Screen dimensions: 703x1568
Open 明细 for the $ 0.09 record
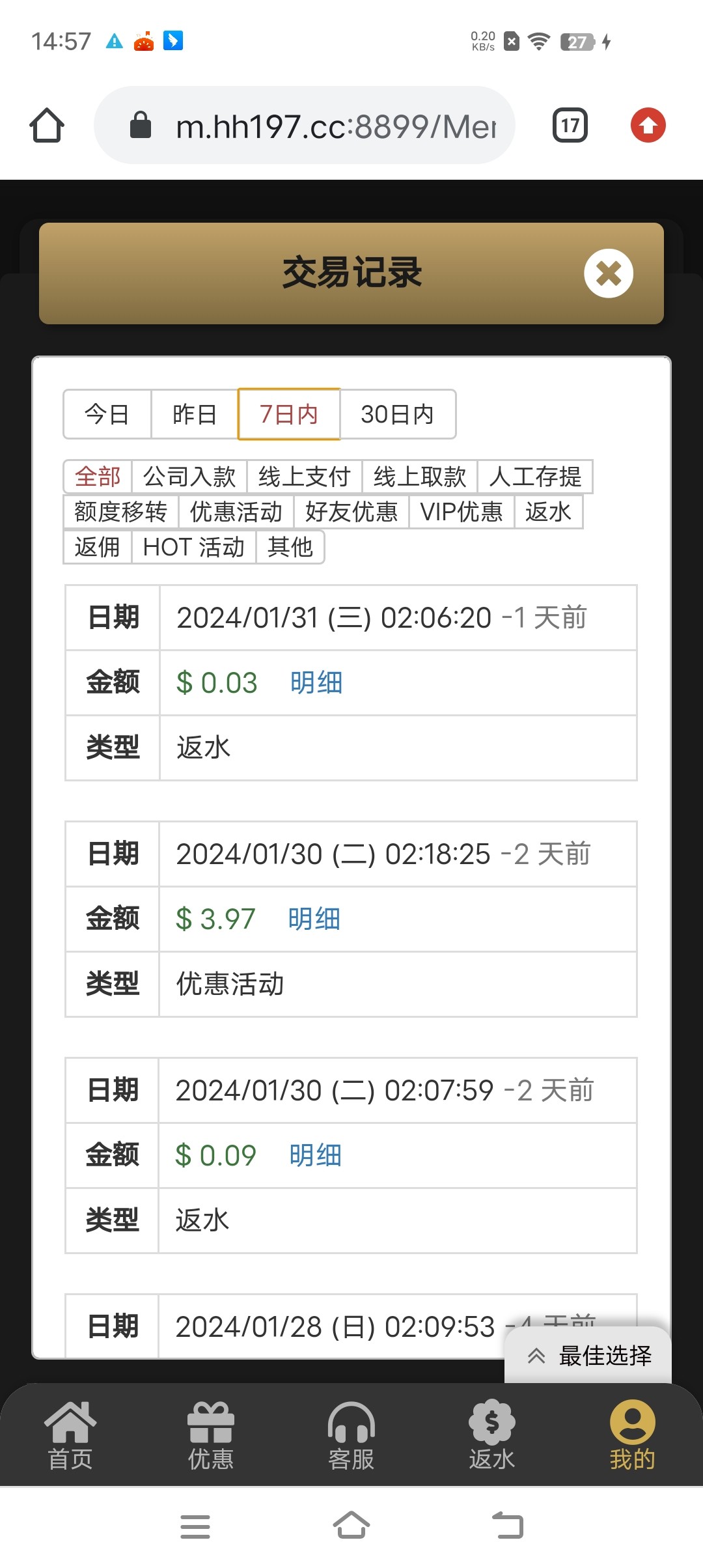pos(316,1156)
